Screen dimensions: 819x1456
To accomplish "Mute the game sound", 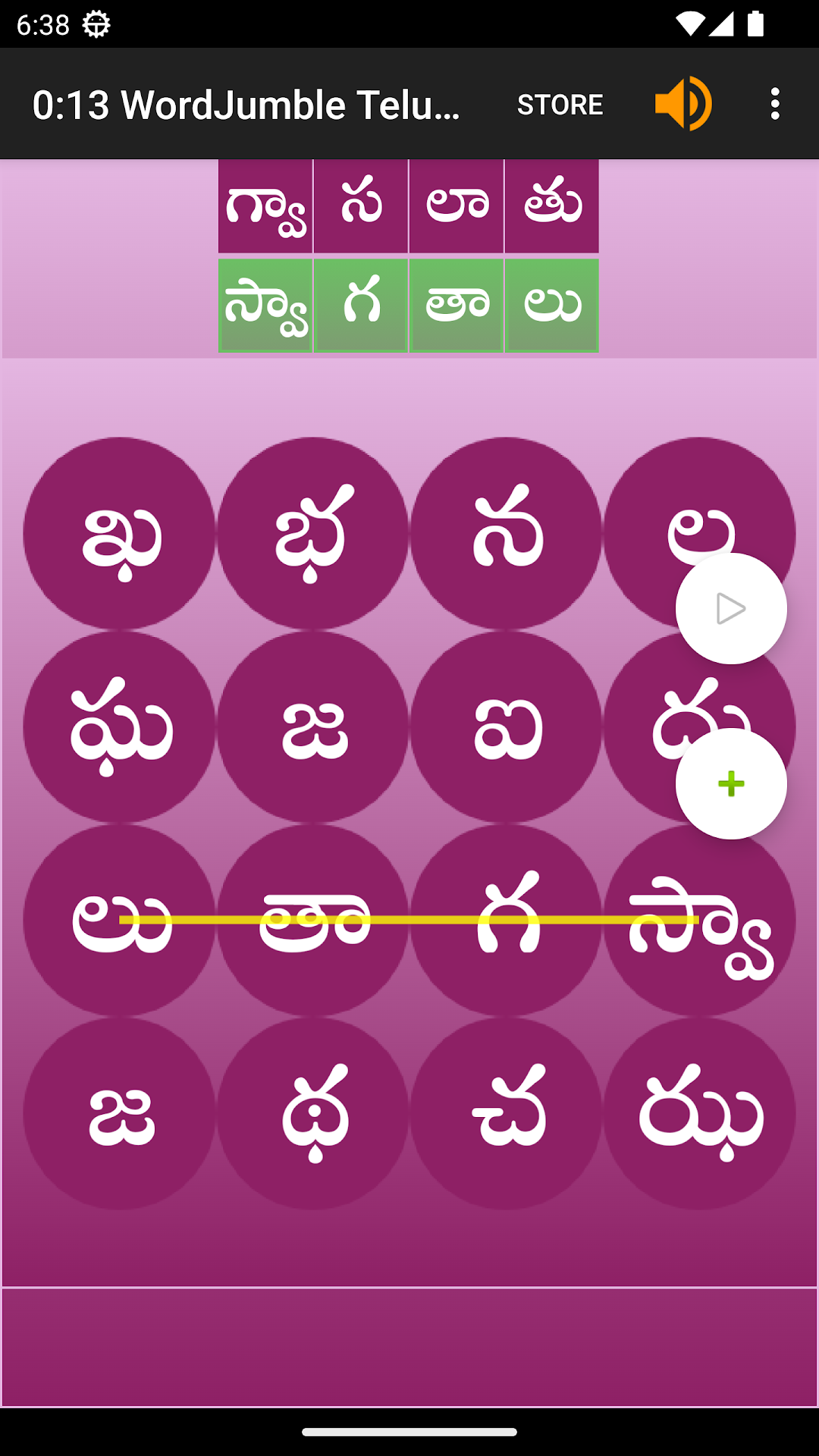I will 683,104.
